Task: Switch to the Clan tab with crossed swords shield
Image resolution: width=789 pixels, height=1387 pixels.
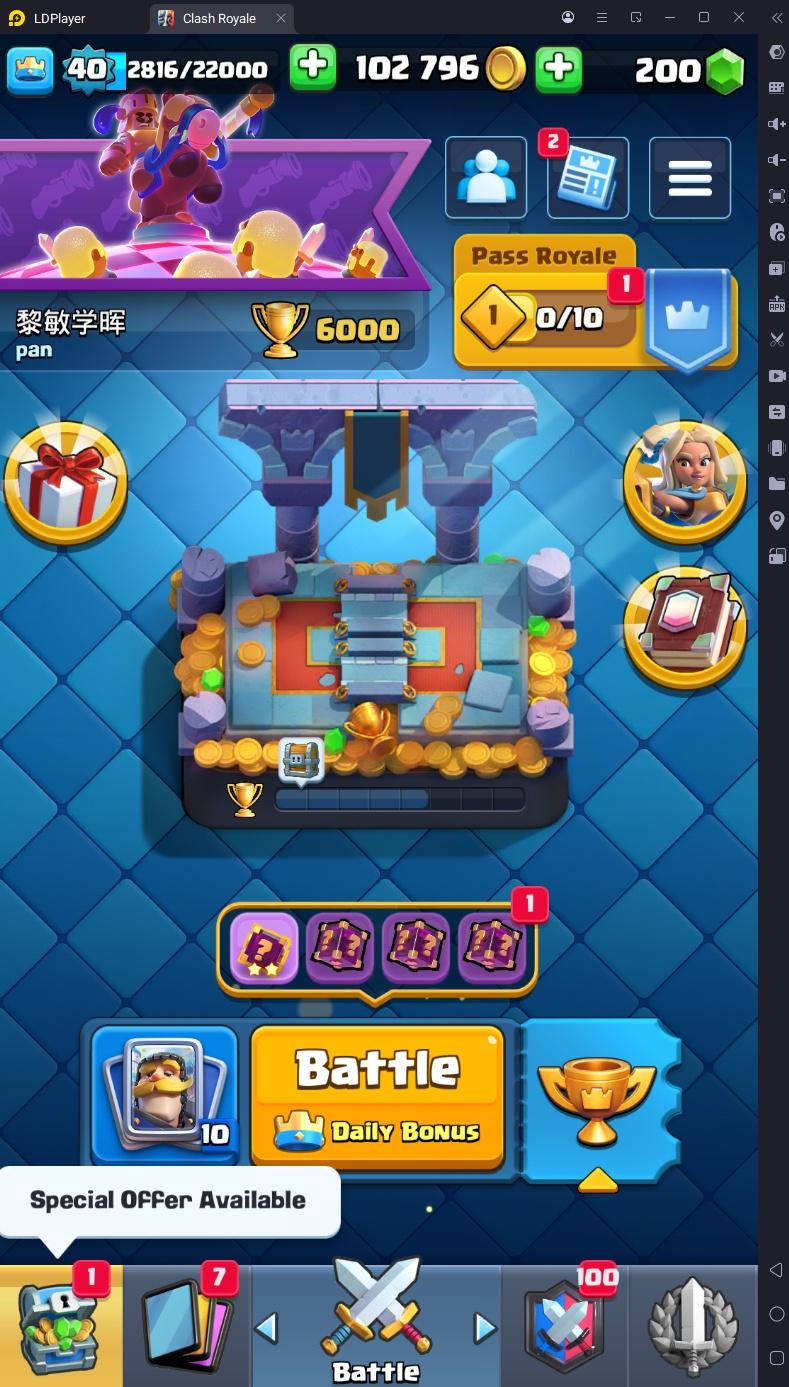Action: 564,1326
